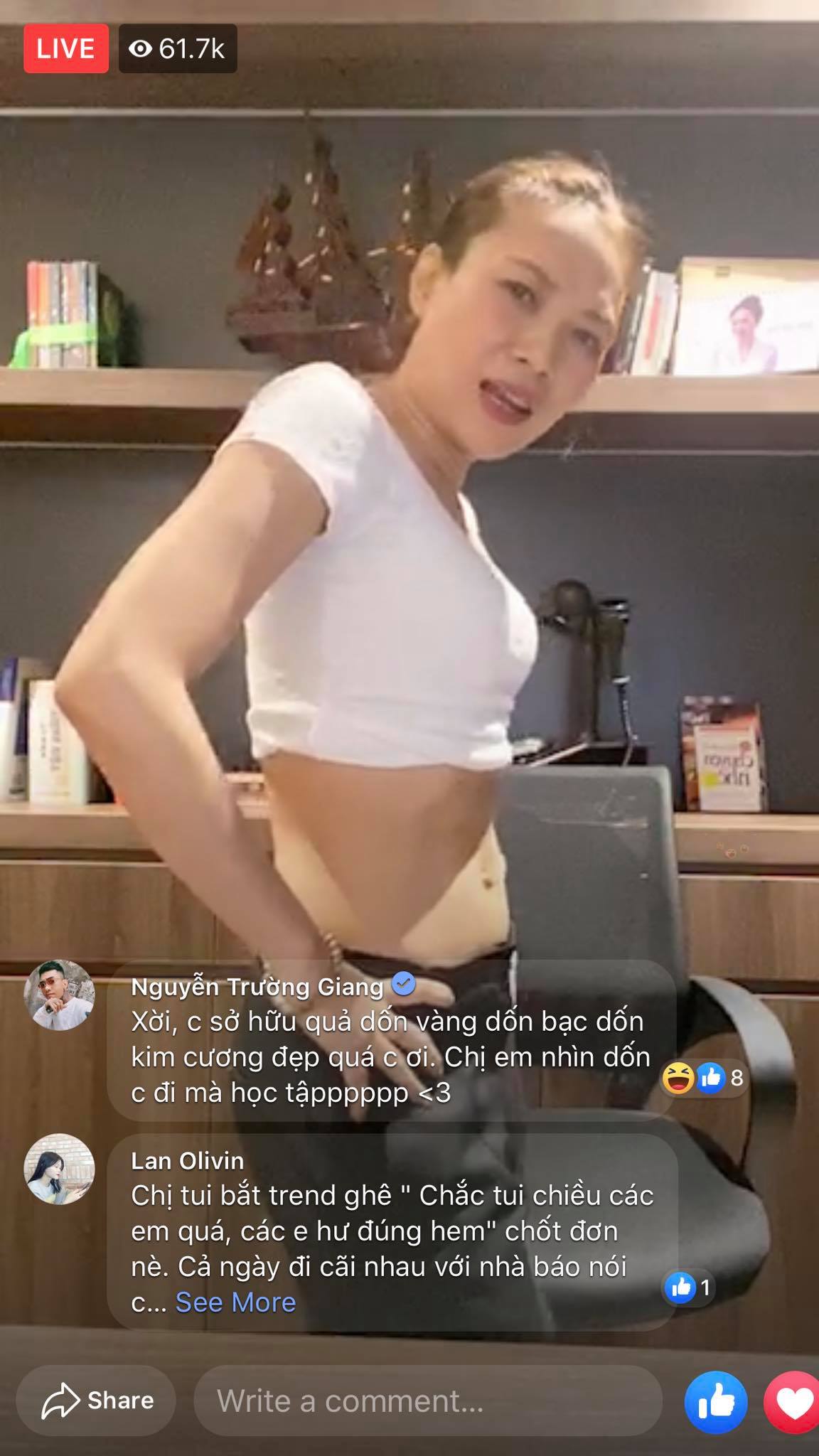Viewport: 819px width, 1456px height.
Task: View reactions on Nguyễn Trường Giang's comment
Action: click(x=702, y=1078)
